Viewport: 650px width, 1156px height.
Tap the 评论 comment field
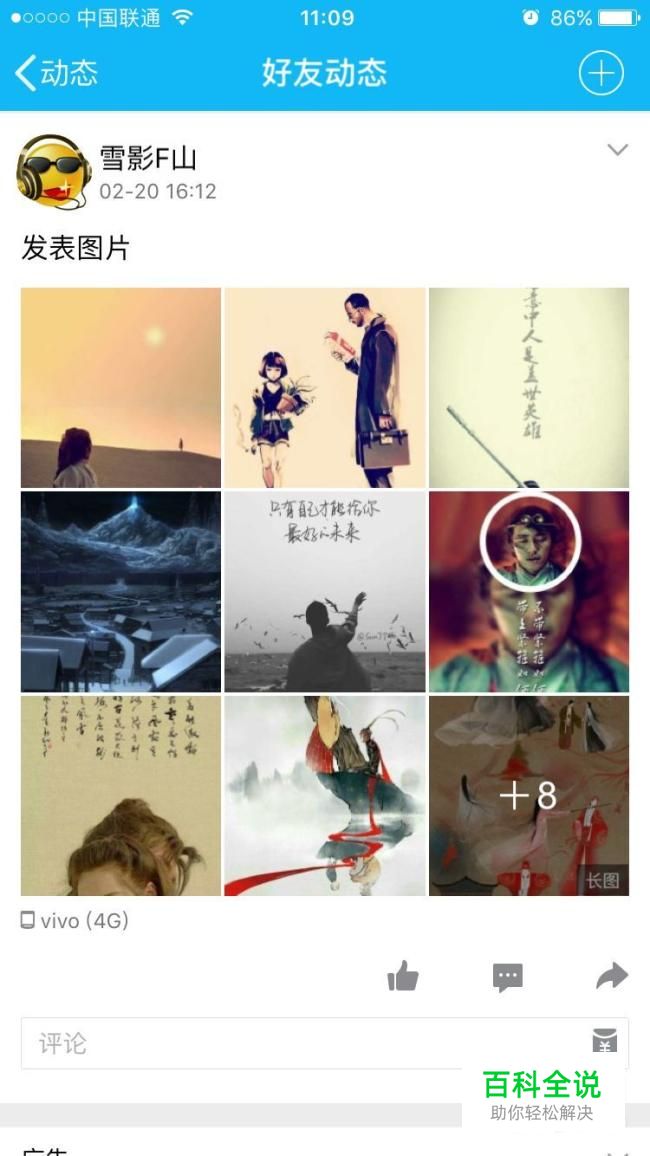click(300, 1044)
